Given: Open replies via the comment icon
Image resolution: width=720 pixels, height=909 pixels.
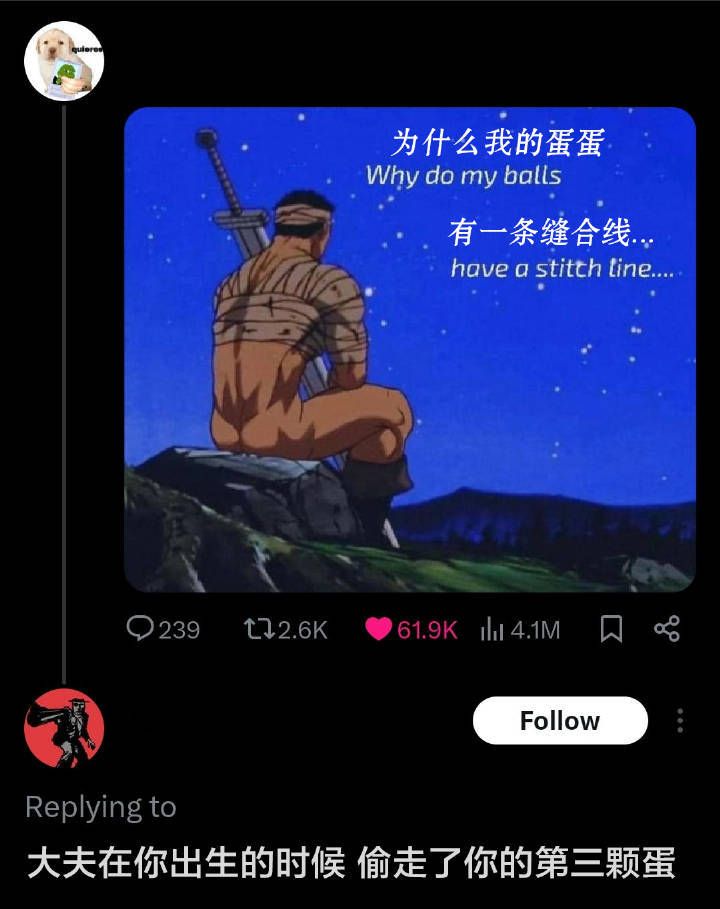Looking at the screenshot, I should 141,629.
